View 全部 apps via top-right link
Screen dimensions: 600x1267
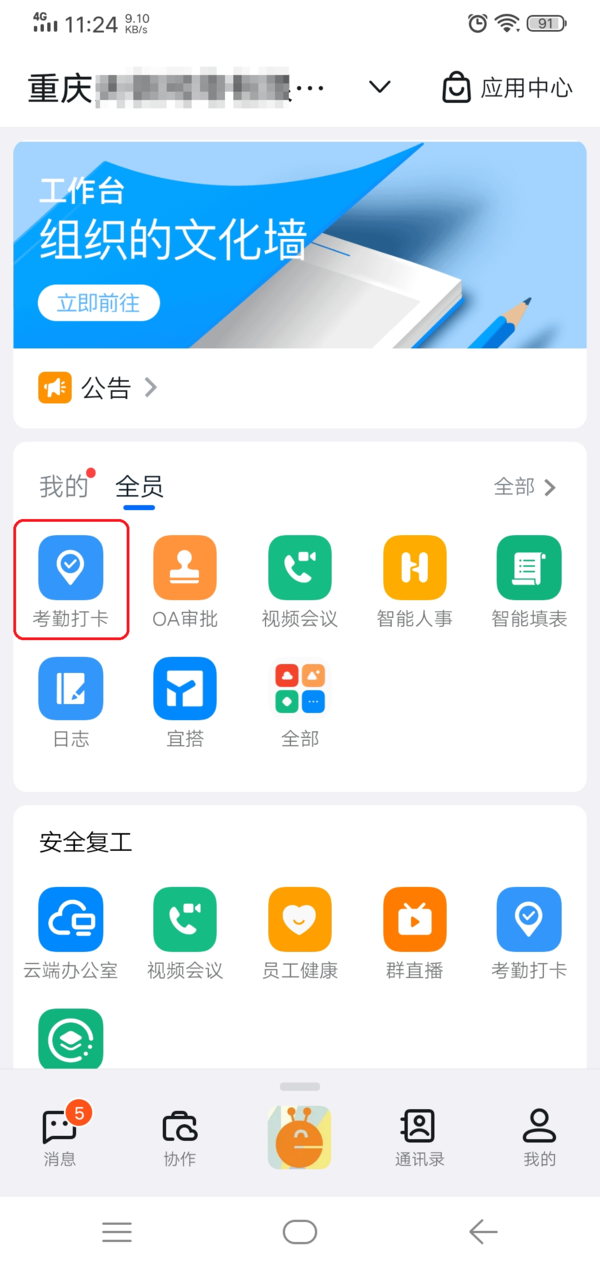click(525, 487)
